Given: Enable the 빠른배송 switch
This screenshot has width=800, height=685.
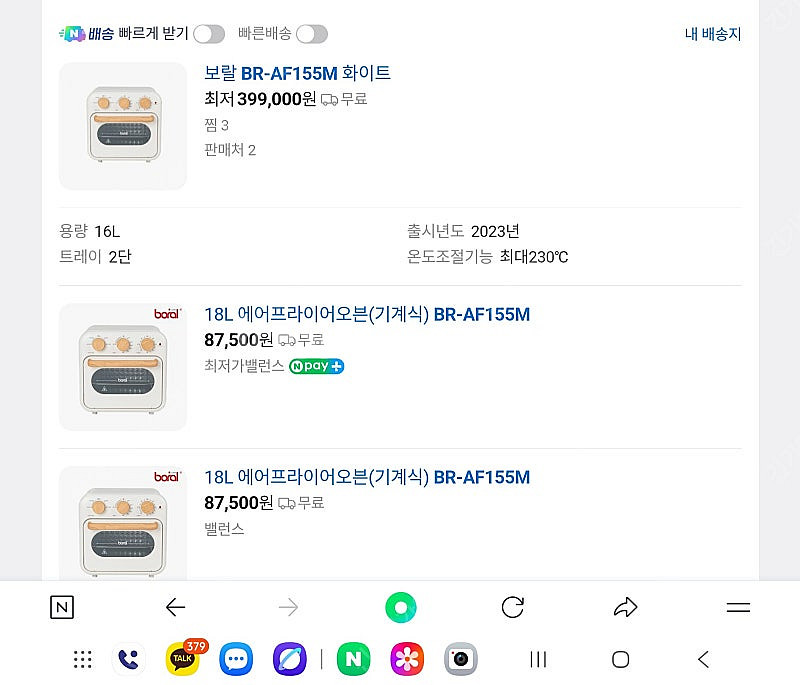Looking at the screenshot, I should pos(311,34).
